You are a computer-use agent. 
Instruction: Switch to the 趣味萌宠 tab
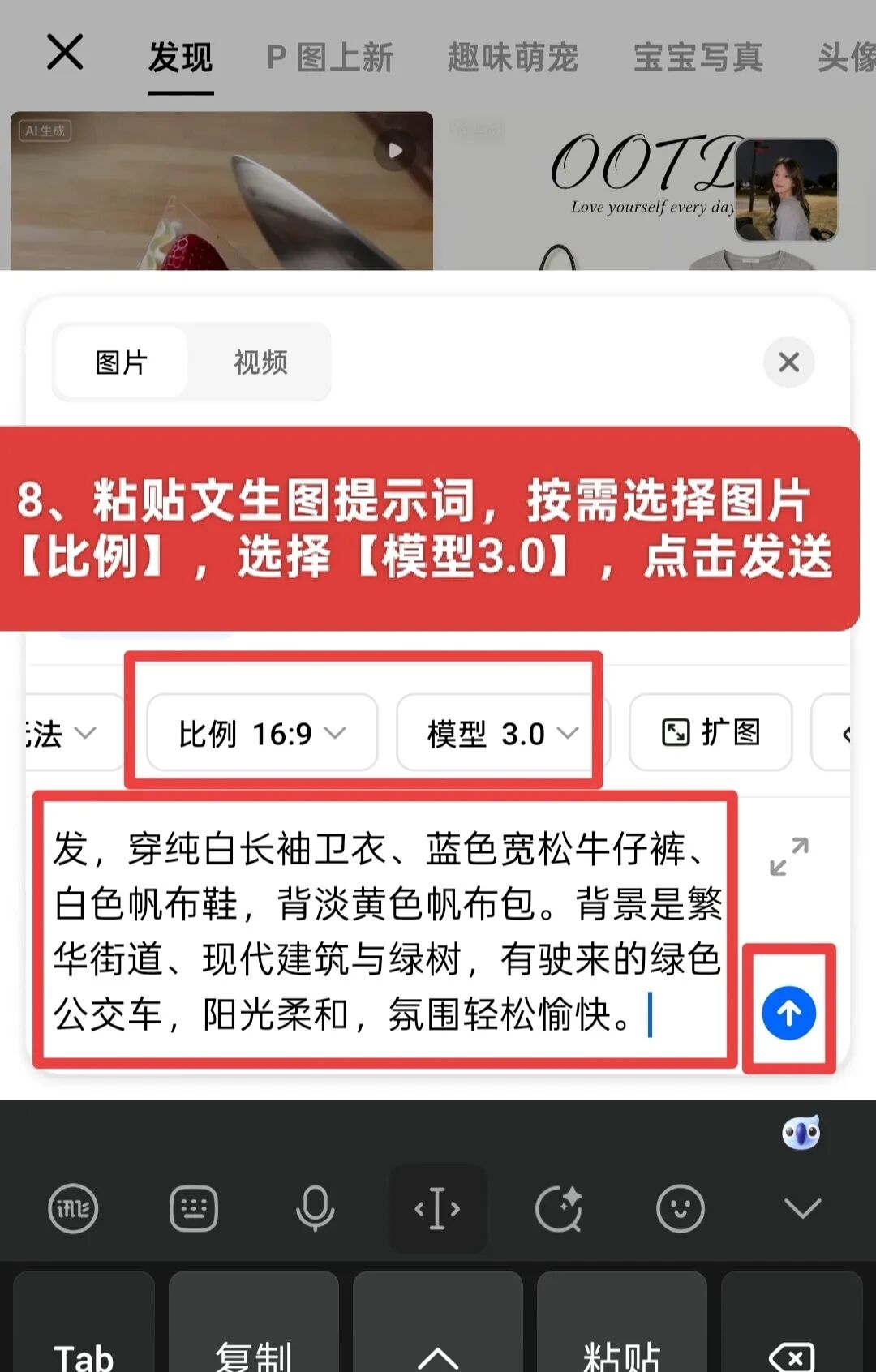513,58
